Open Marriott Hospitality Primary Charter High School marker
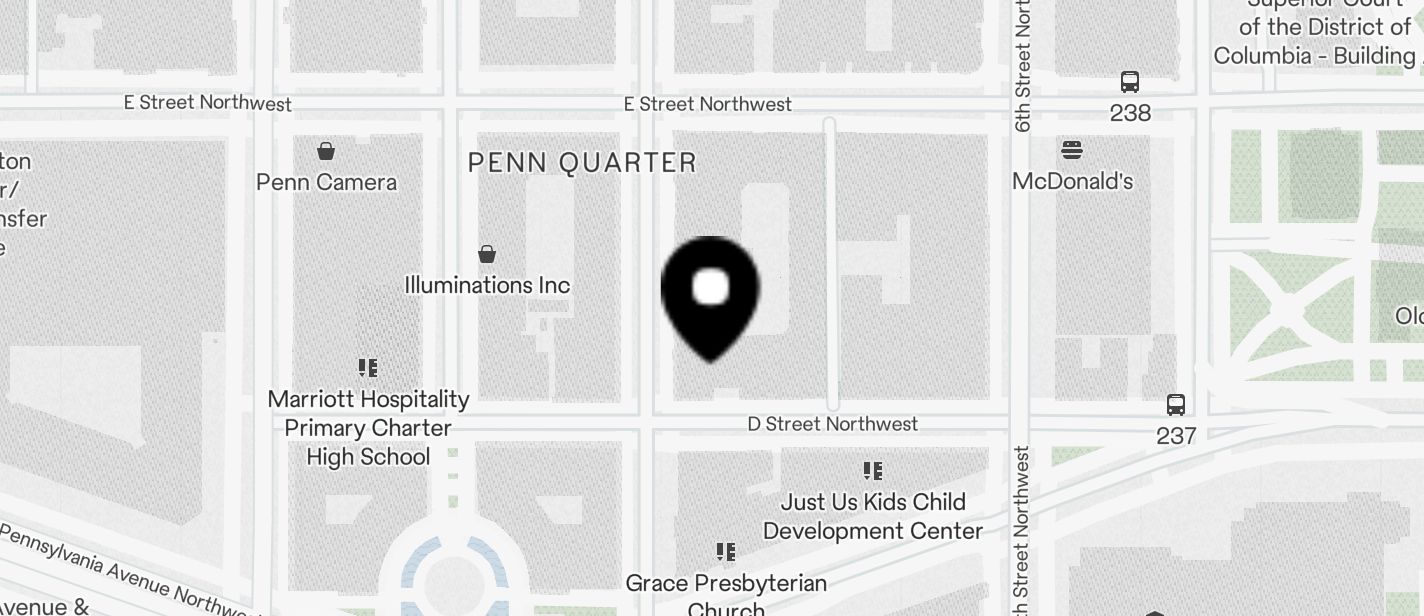This screenshot has width=1424, height=616. click(368, 369)
